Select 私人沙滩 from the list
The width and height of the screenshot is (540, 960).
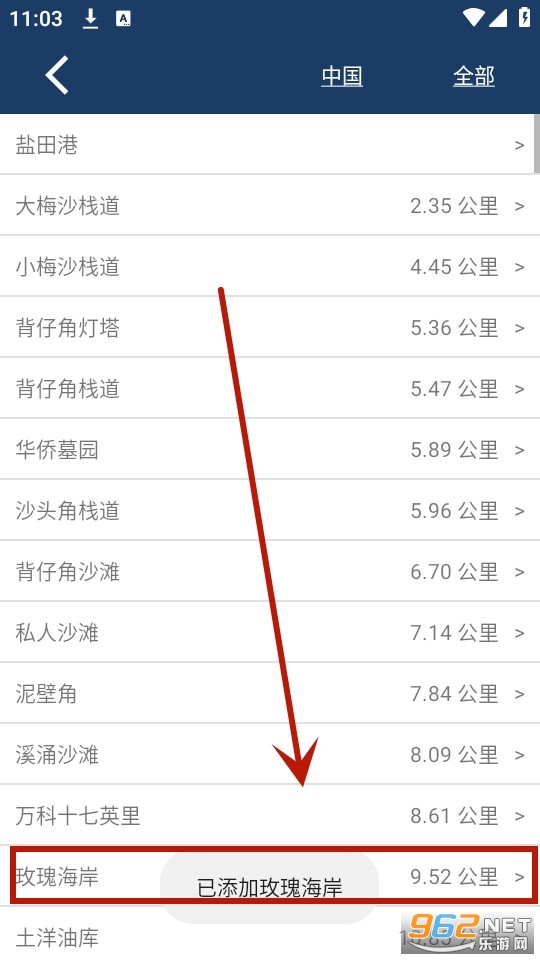tap(269, 632)
